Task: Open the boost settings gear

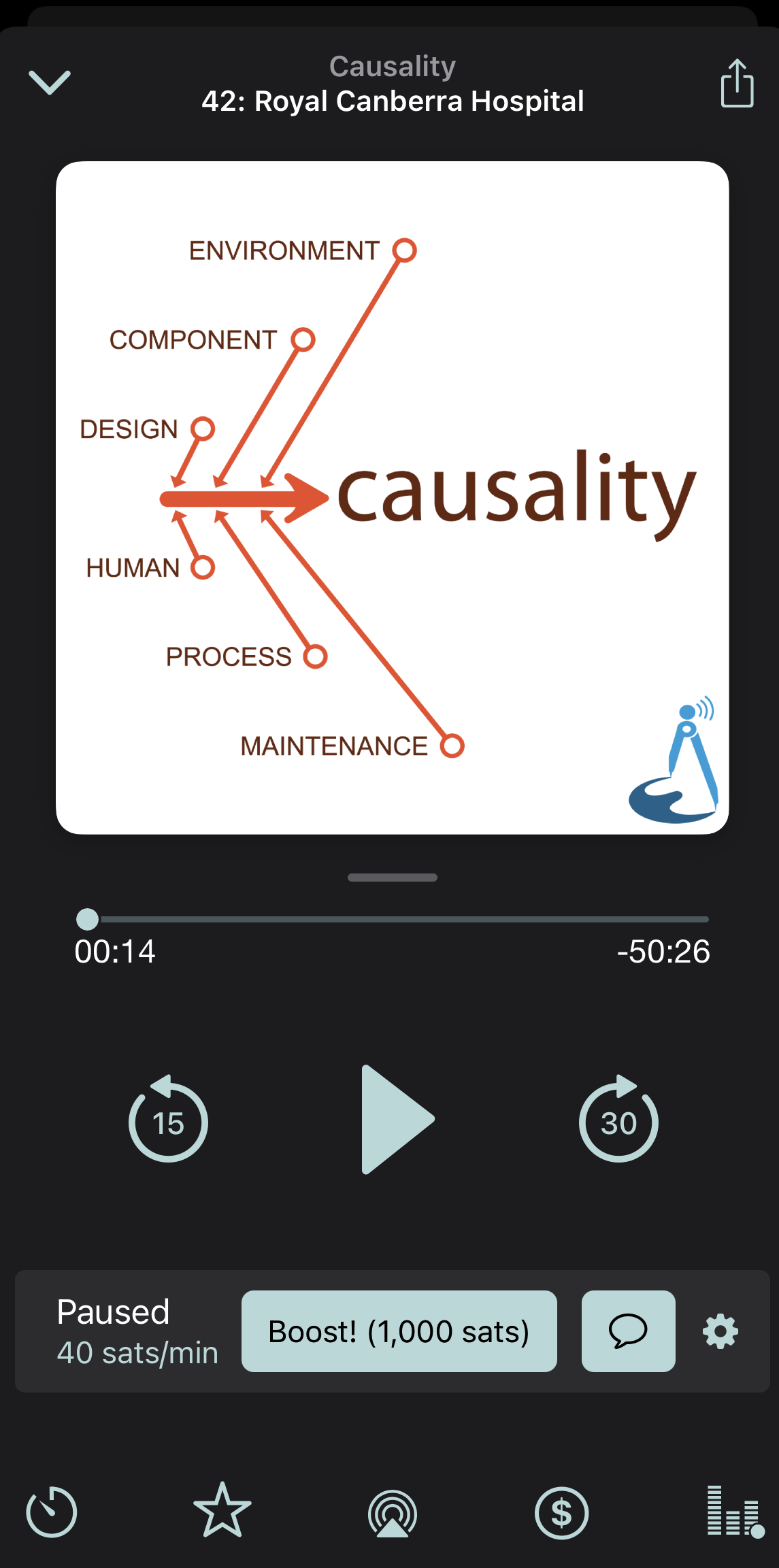Action: pos(720,1331)
